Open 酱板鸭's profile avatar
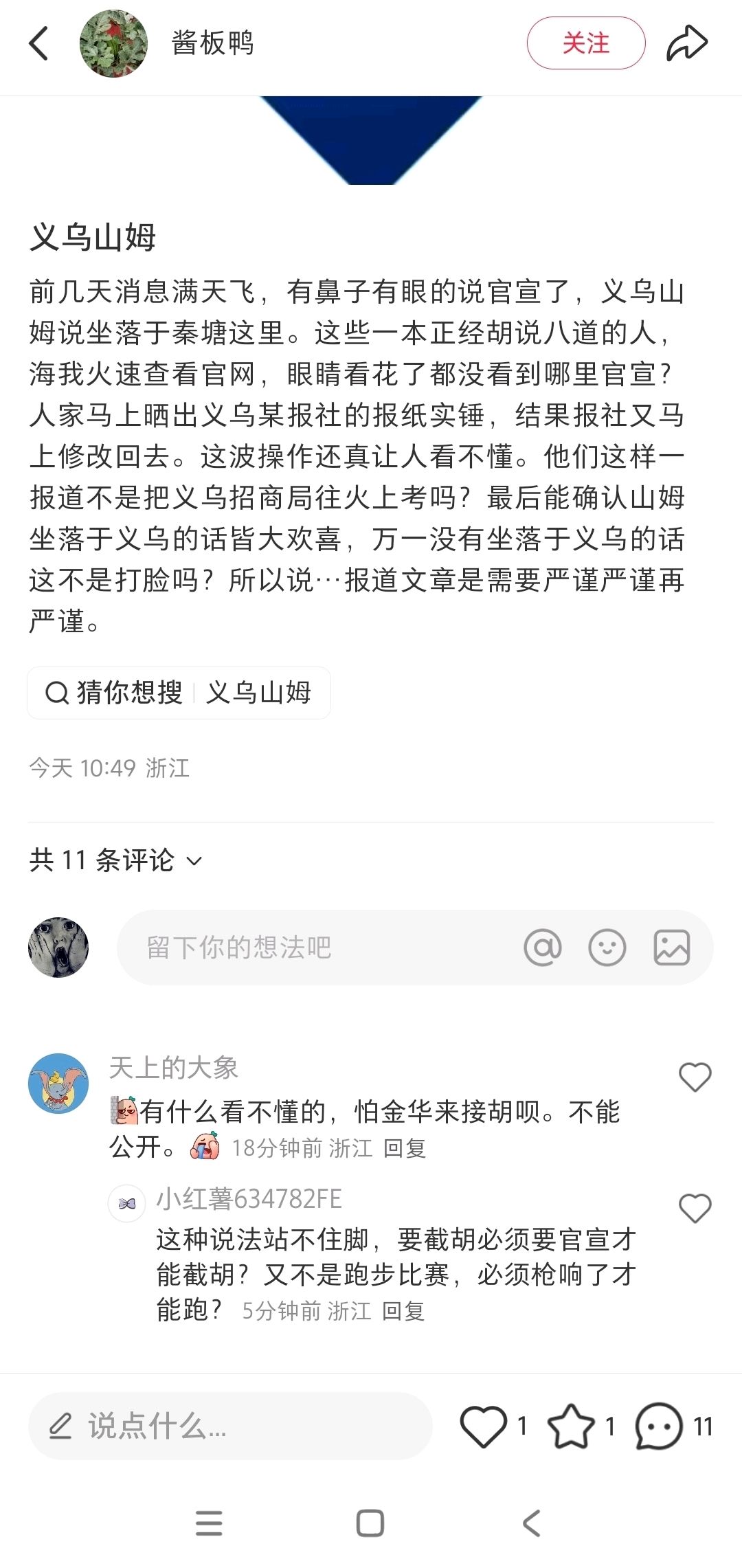 [113, 43]
